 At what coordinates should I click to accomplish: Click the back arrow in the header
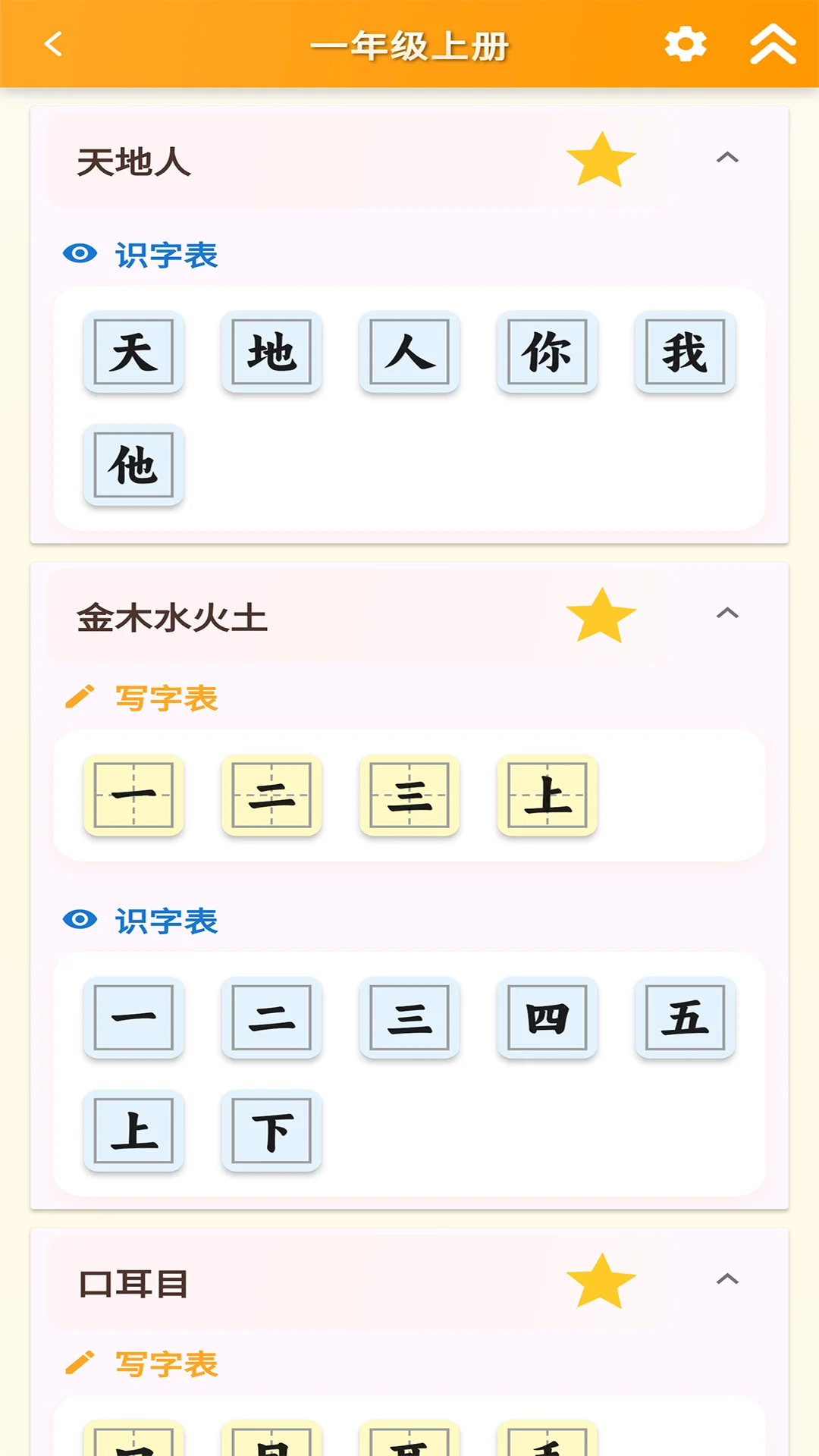51,45
